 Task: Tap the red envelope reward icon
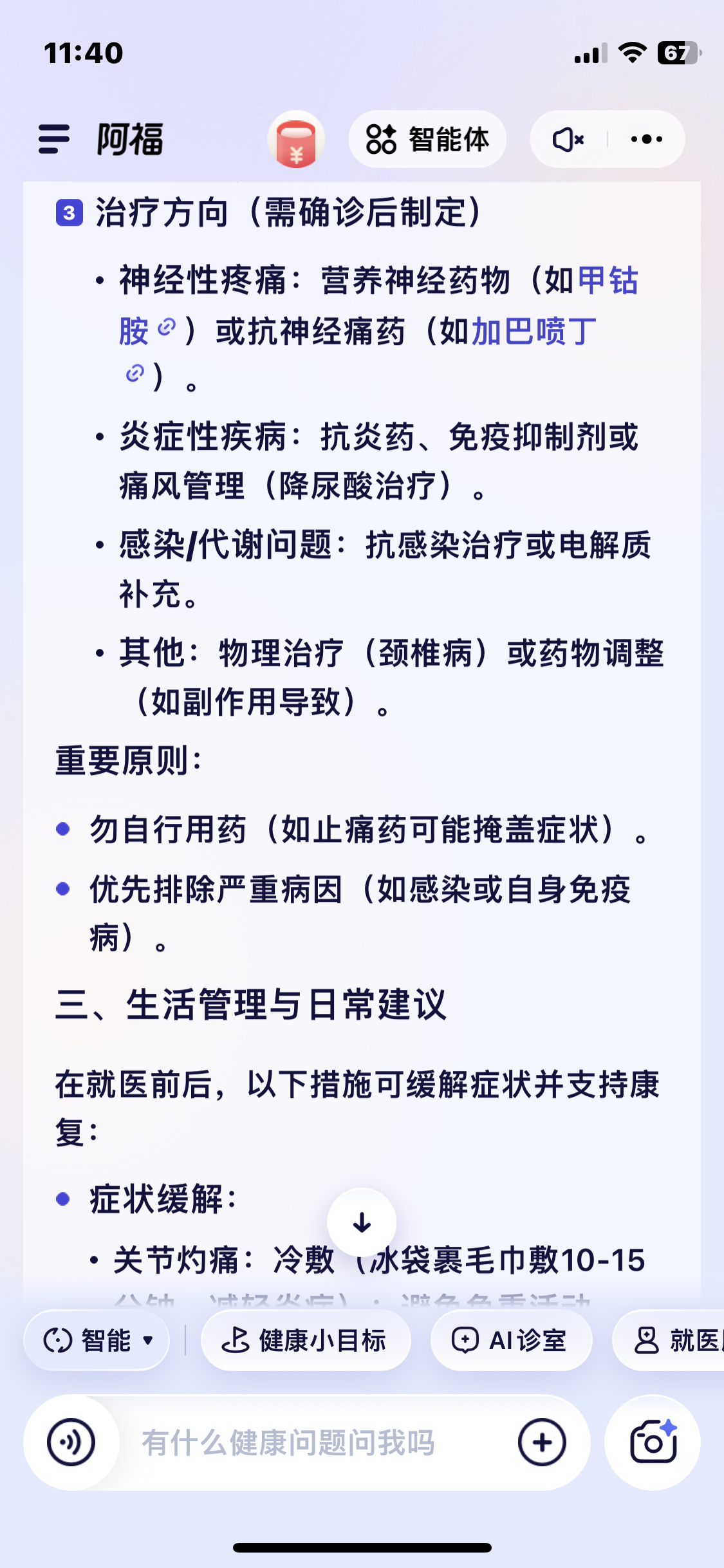(x=297, y=140)
